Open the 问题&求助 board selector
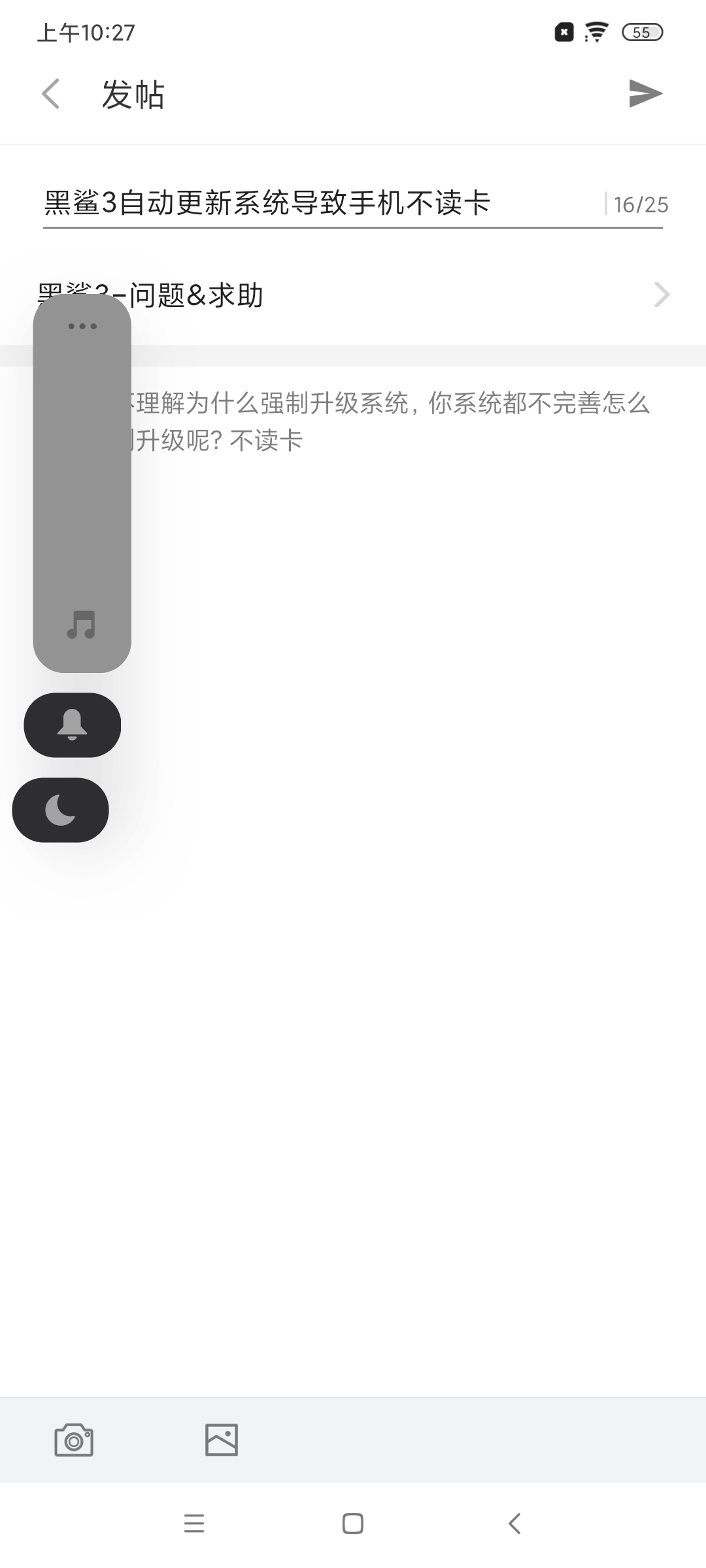Image resolution: width=706 pixels, height=1568 pixels. 353,295
